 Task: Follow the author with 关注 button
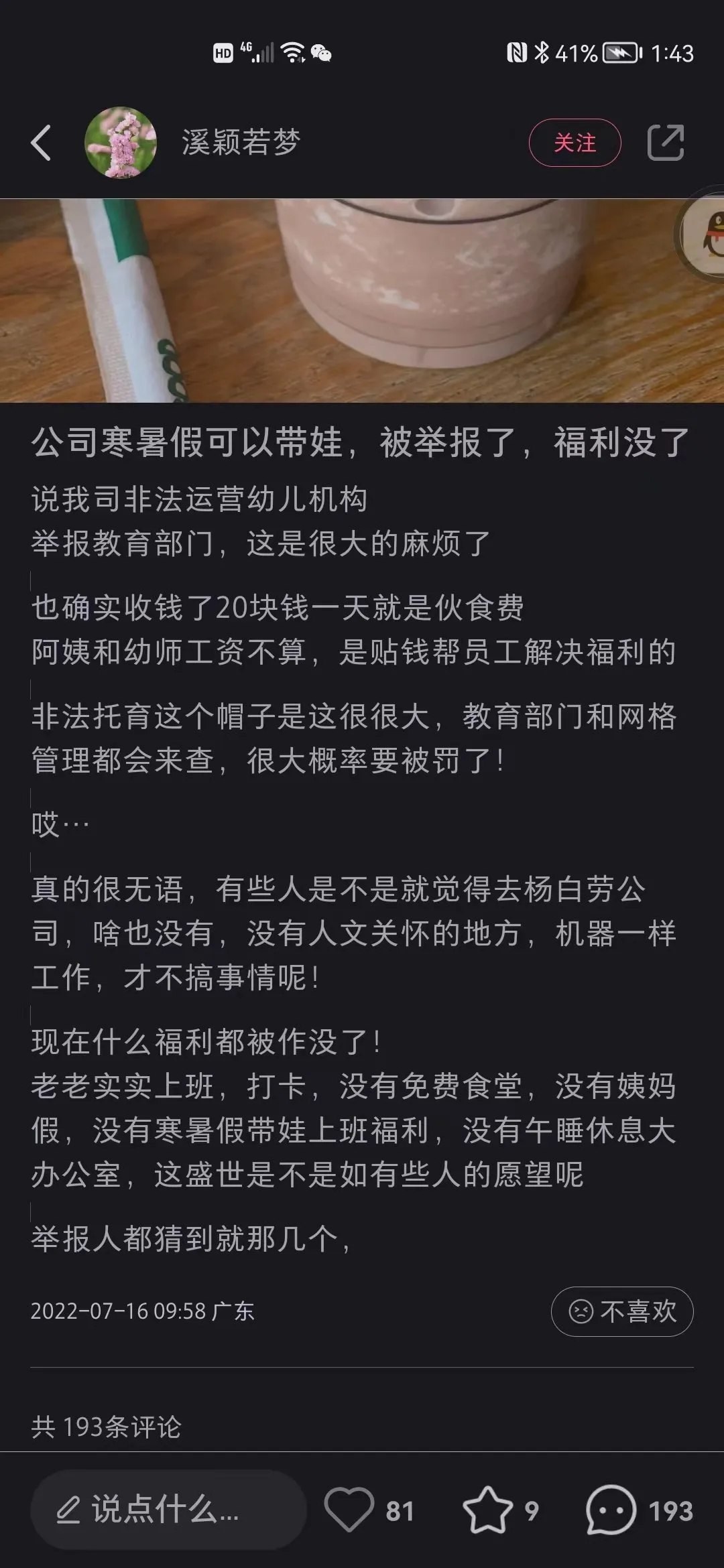coord(575,143)
